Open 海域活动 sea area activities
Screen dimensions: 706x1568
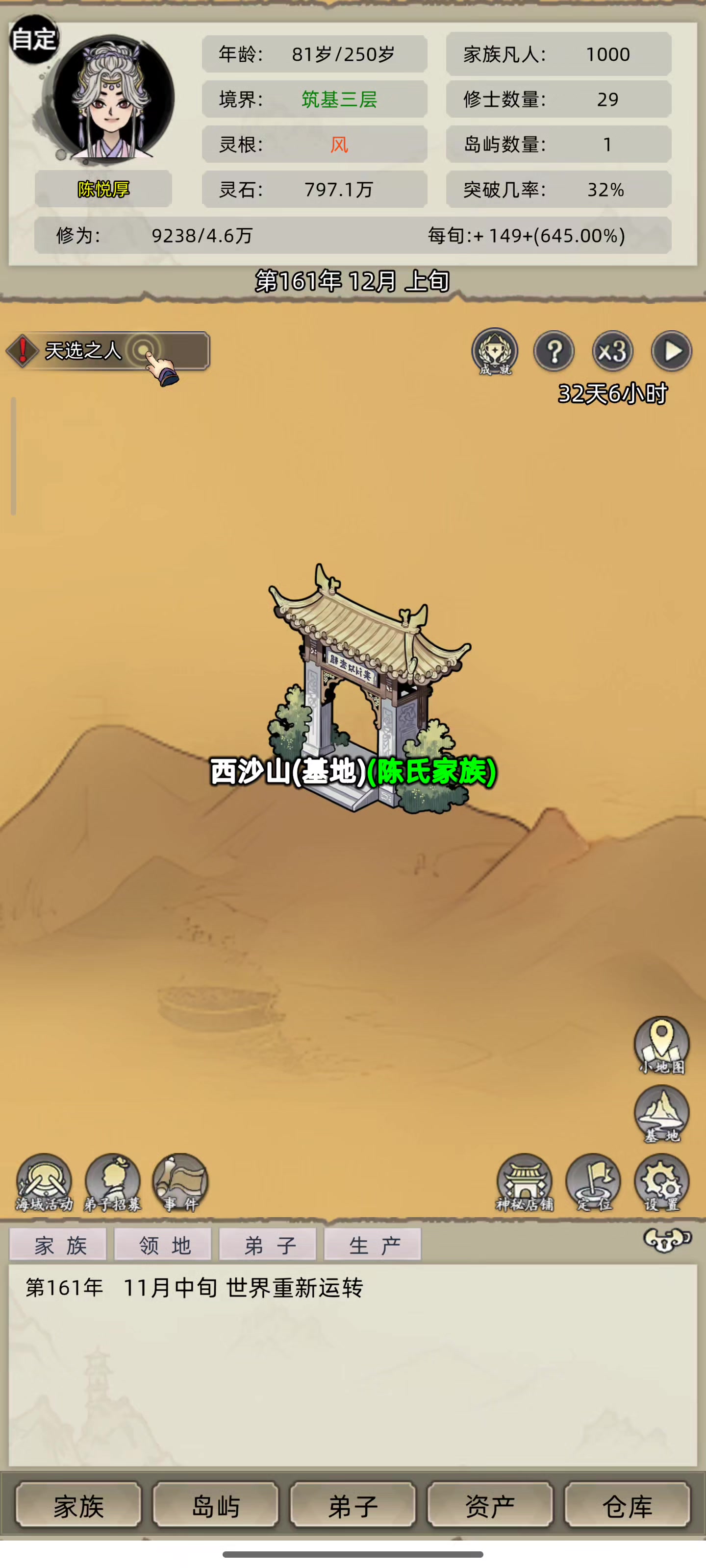coord(44,1182)
